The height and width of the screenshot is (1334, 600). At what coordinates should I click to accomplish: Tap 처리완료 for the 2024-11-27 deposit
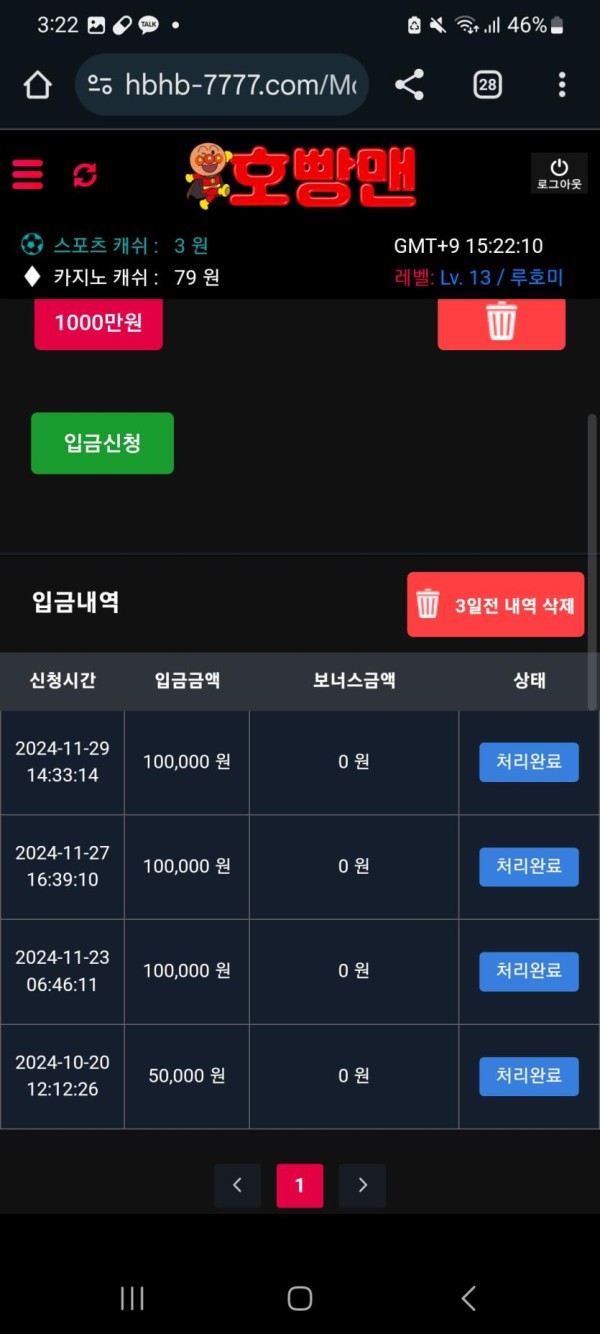[528, 866]
